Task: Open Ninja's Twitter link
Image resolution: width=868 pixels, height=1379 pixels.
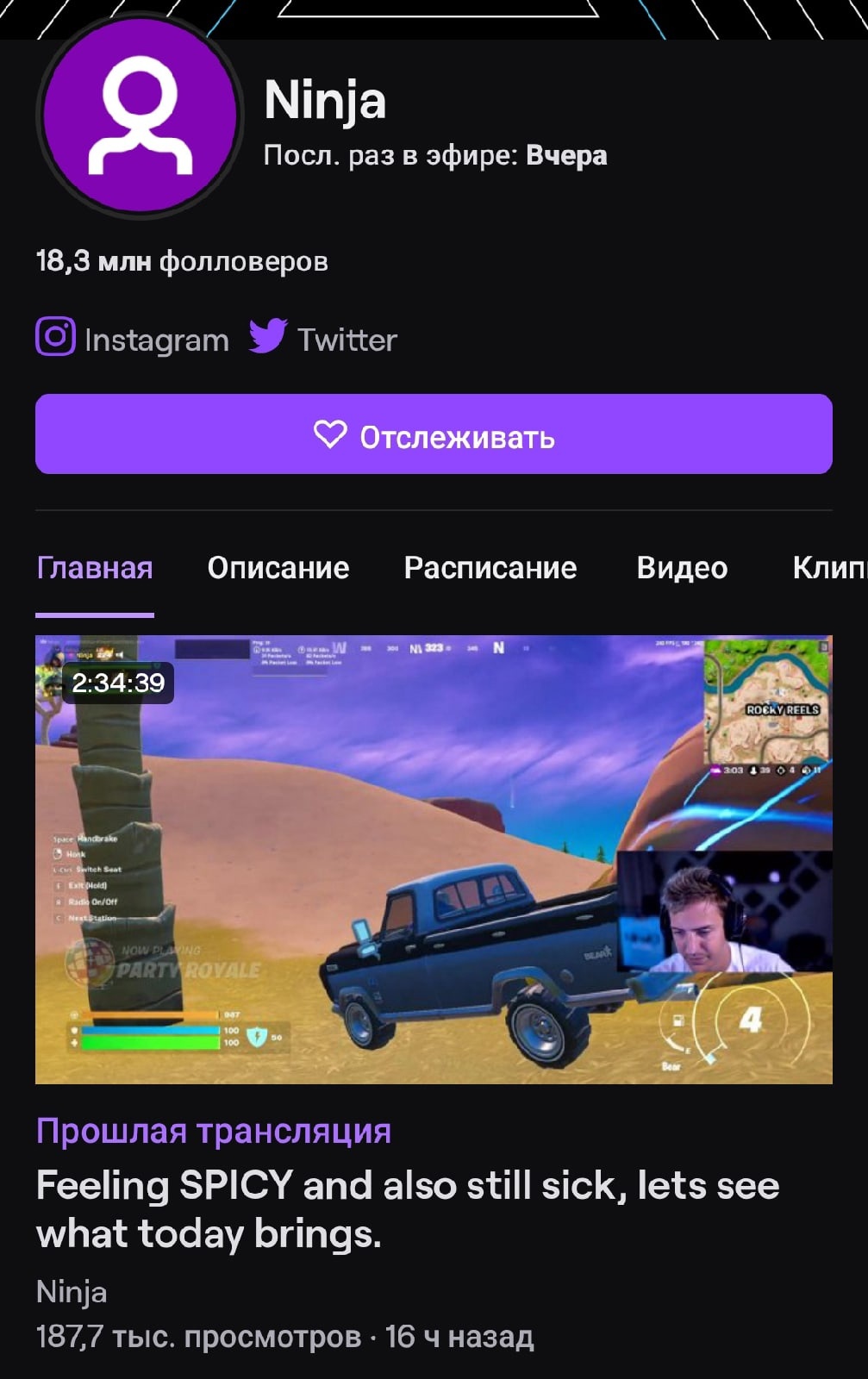Action: pos(323,339)
